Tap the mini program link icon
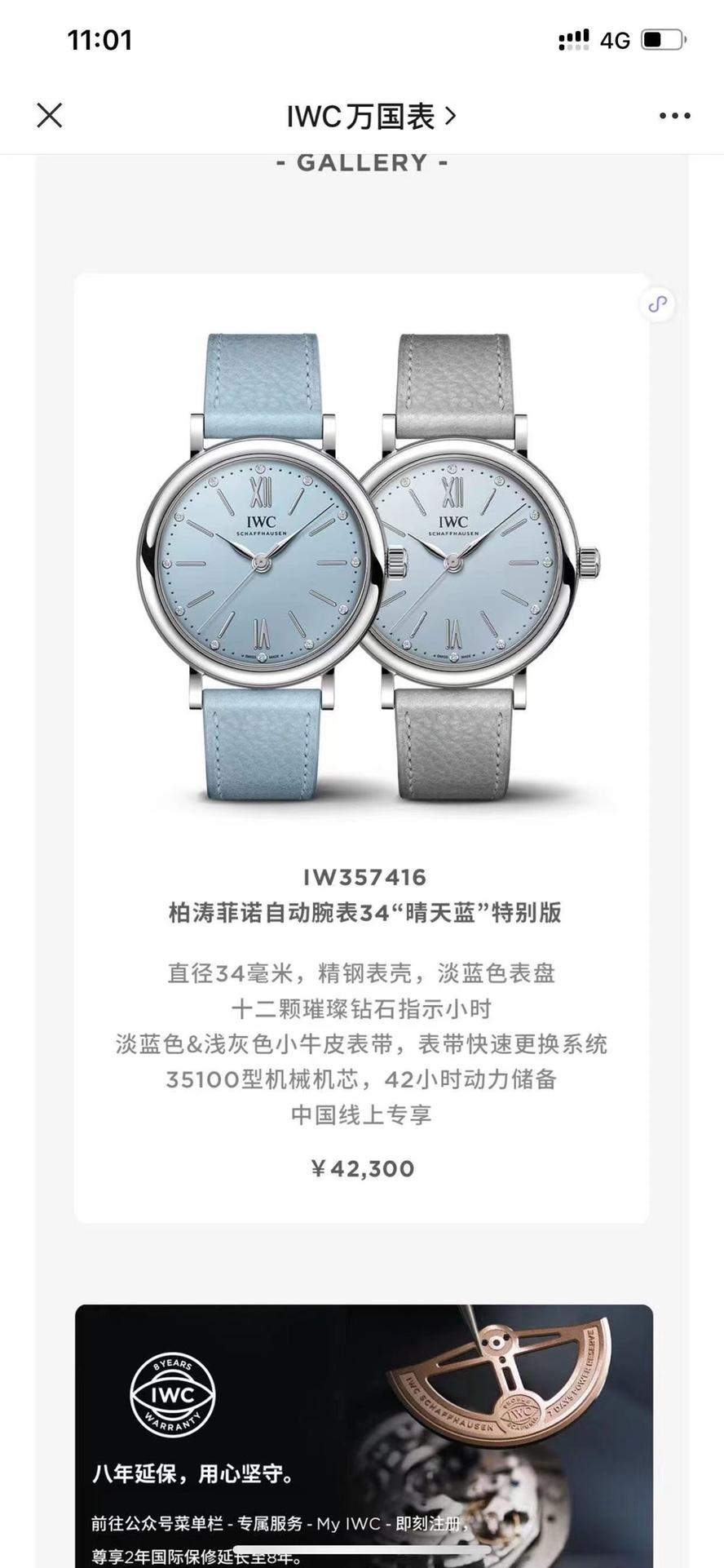Screen dimensions: 724x1568 click(x=658, y=305)
